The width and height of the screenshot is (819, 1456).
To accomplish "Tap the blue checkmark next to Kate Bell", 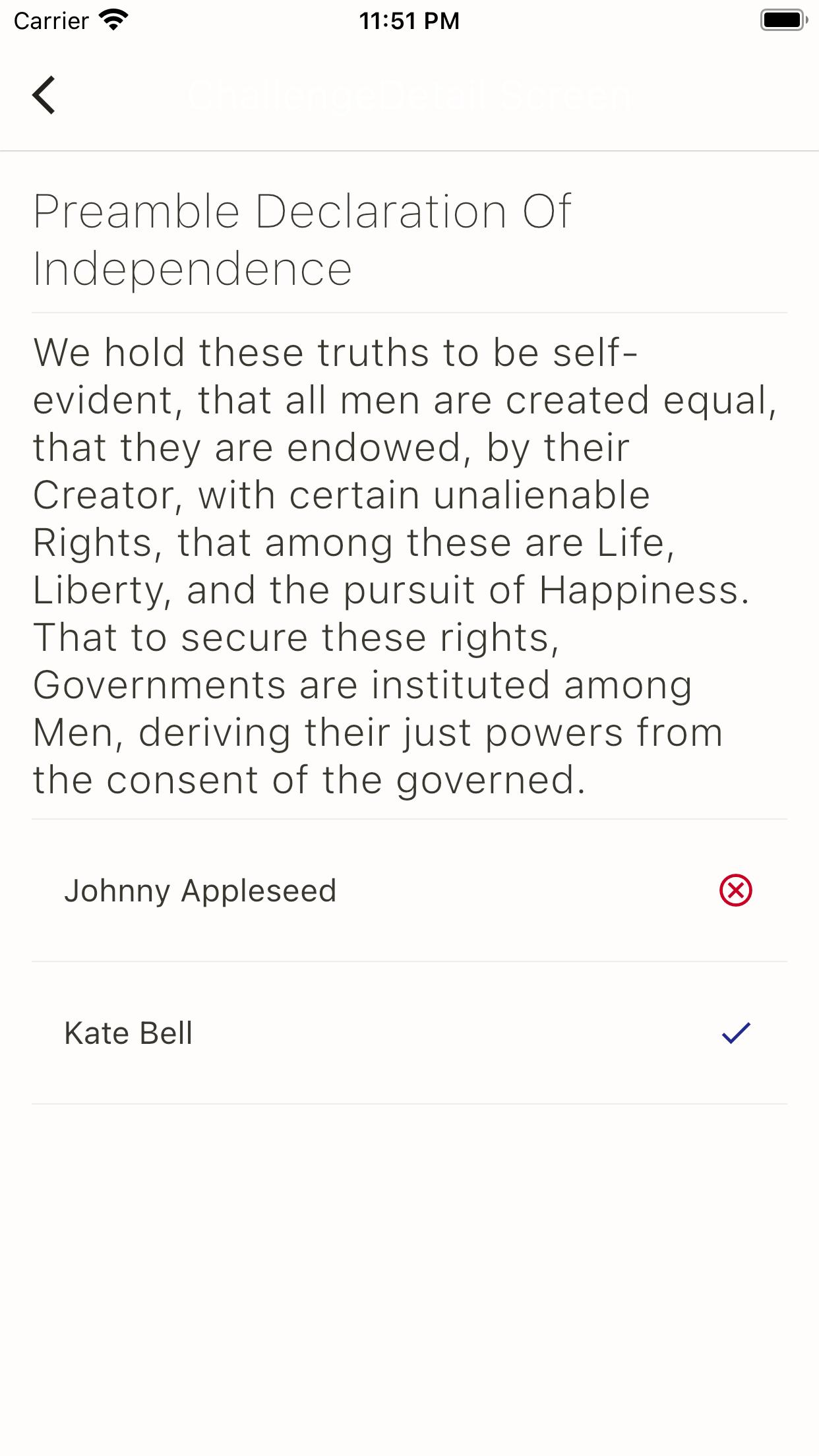I will (x=736, y=1033).
